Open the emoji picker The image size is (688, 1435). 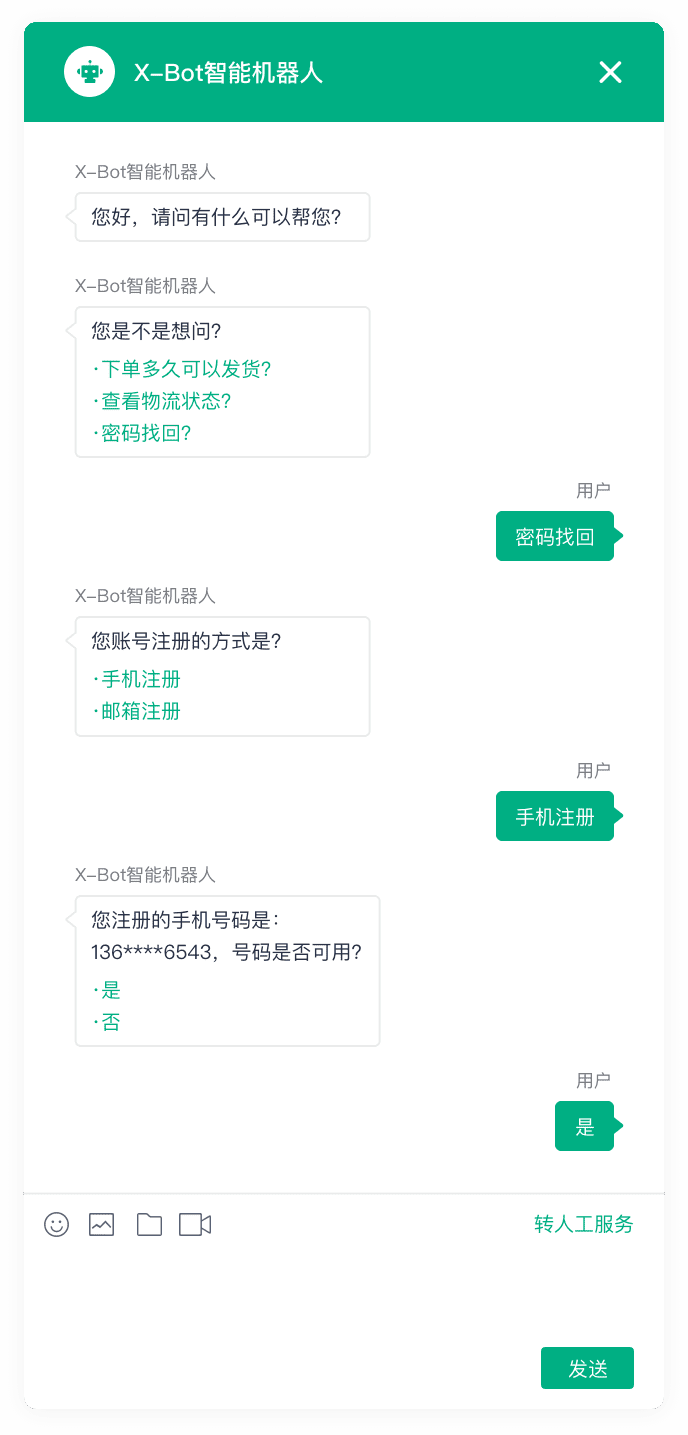coord(57,1224)
